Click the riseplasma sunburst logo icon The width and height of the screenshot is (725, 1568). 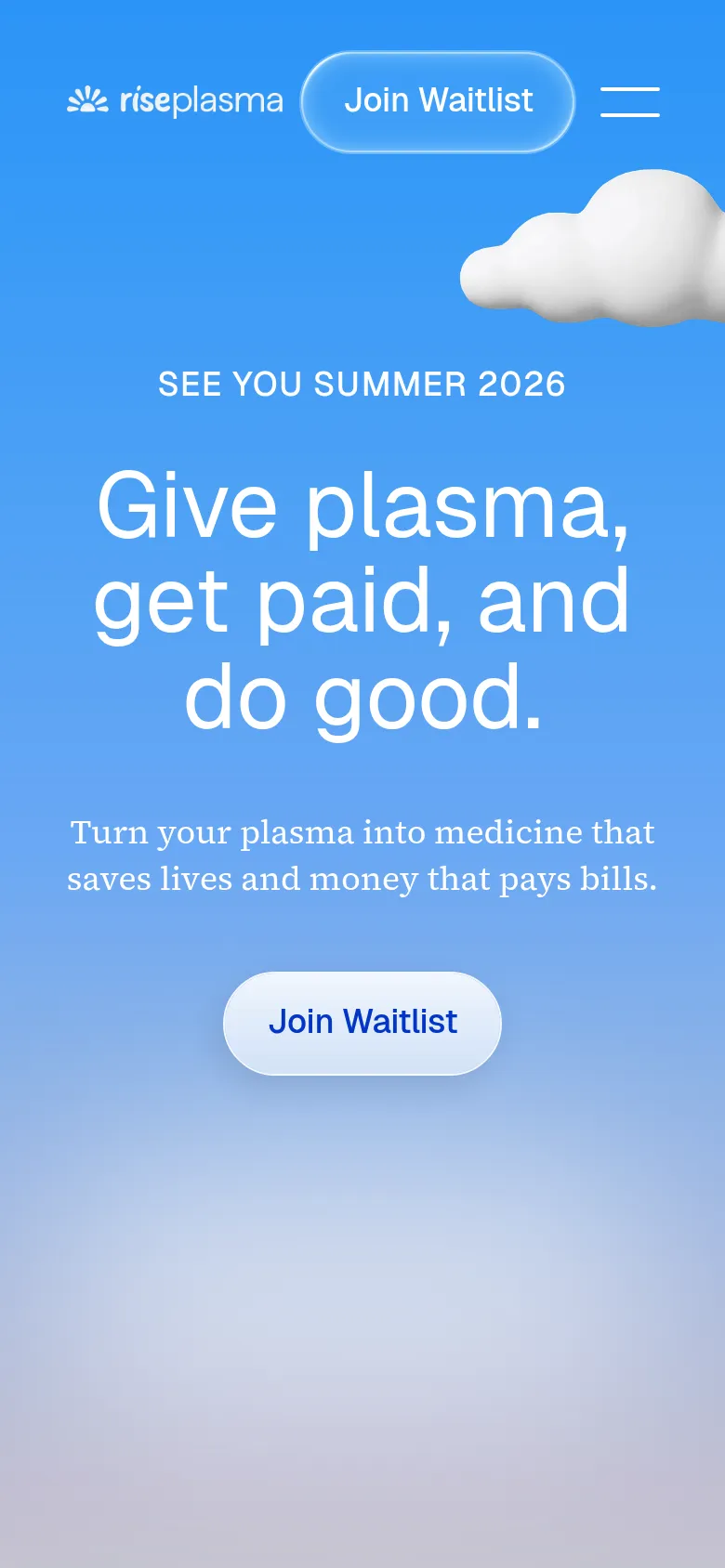(87, 101)
